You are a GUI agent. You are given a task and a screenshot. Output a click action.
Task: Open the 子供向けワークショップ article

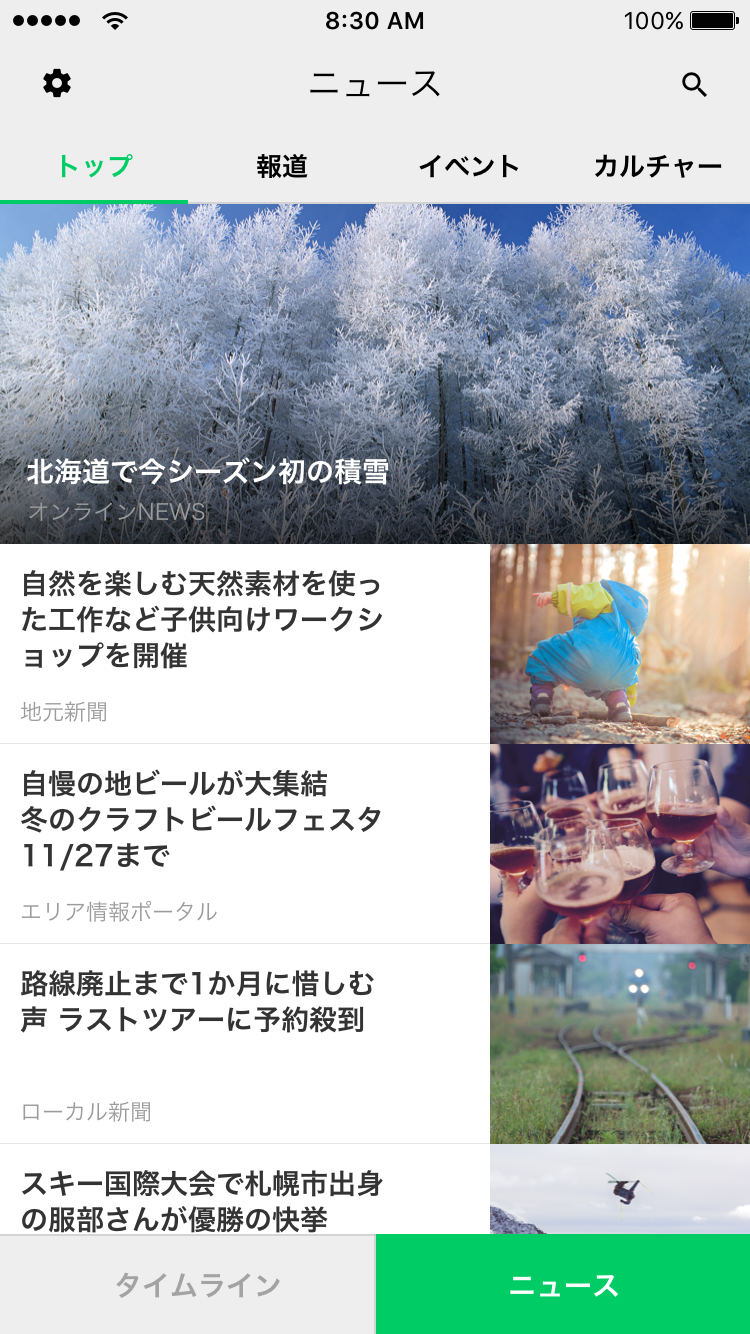[x=375, y=644]
